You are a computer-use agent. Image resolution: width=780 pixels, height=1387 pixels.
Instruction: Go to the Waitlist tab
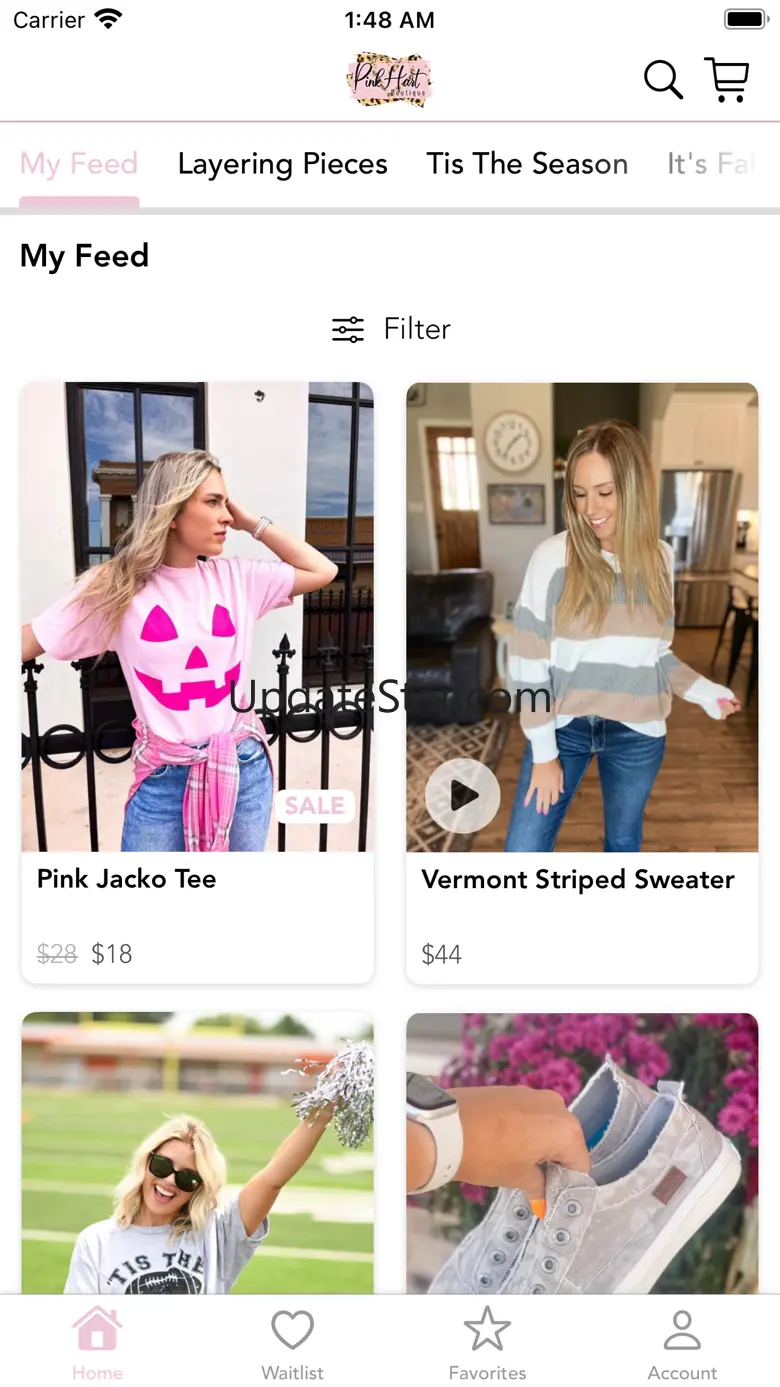click(x=293, y=1344)
